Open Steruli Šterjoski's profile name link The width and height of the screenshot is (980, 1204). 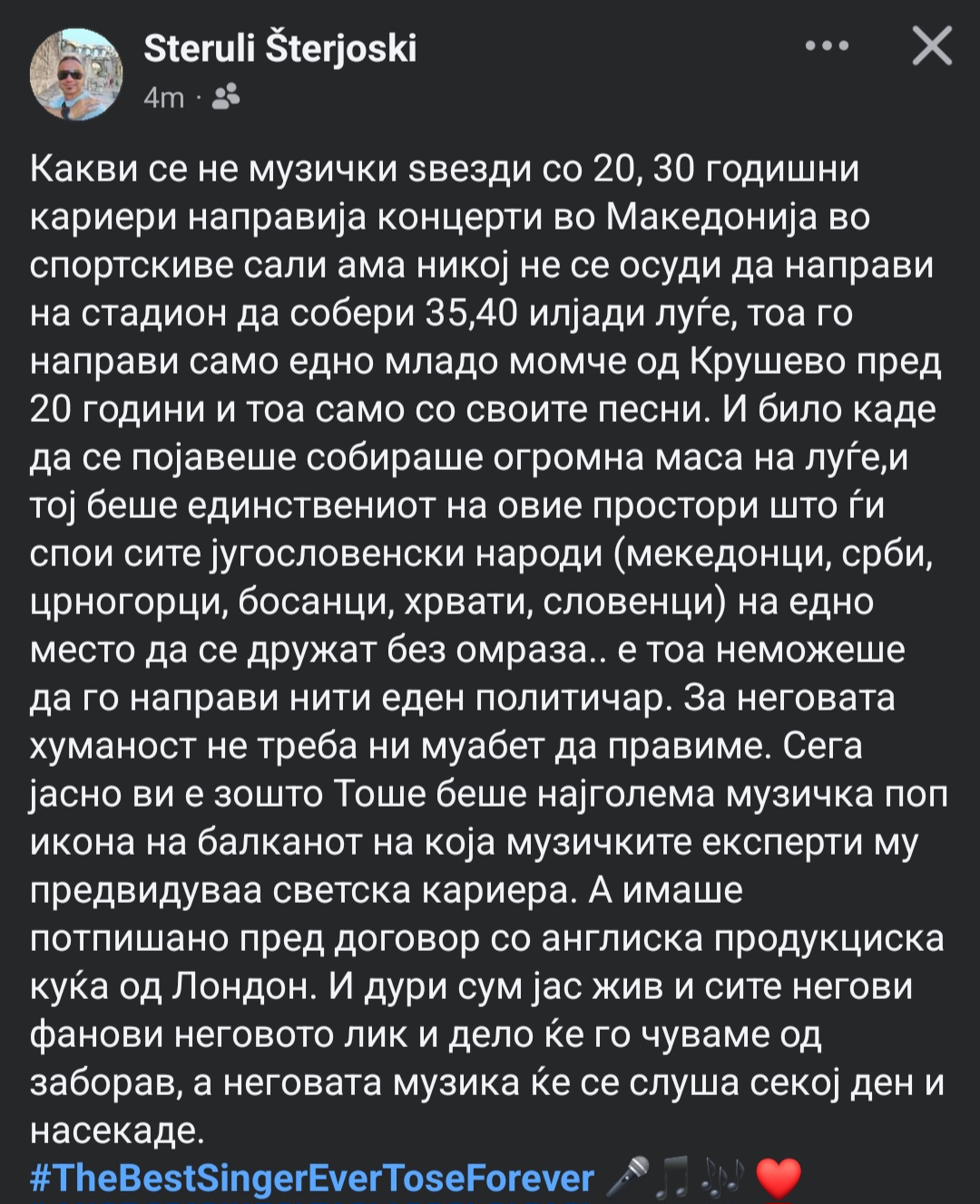point(279,48)
